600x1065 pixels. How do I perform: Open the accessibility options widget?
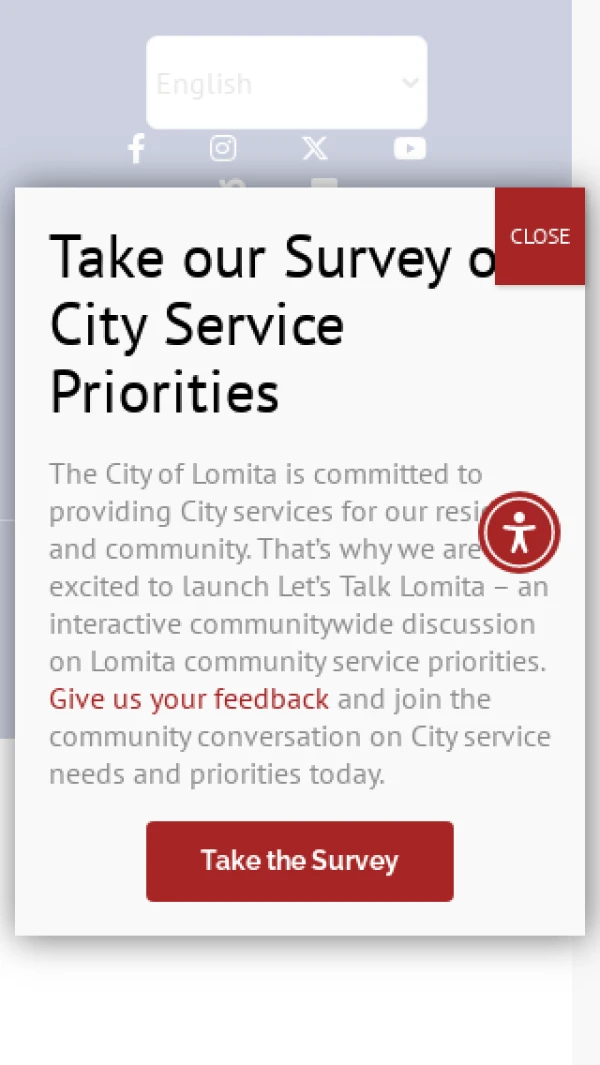[519, 532]
